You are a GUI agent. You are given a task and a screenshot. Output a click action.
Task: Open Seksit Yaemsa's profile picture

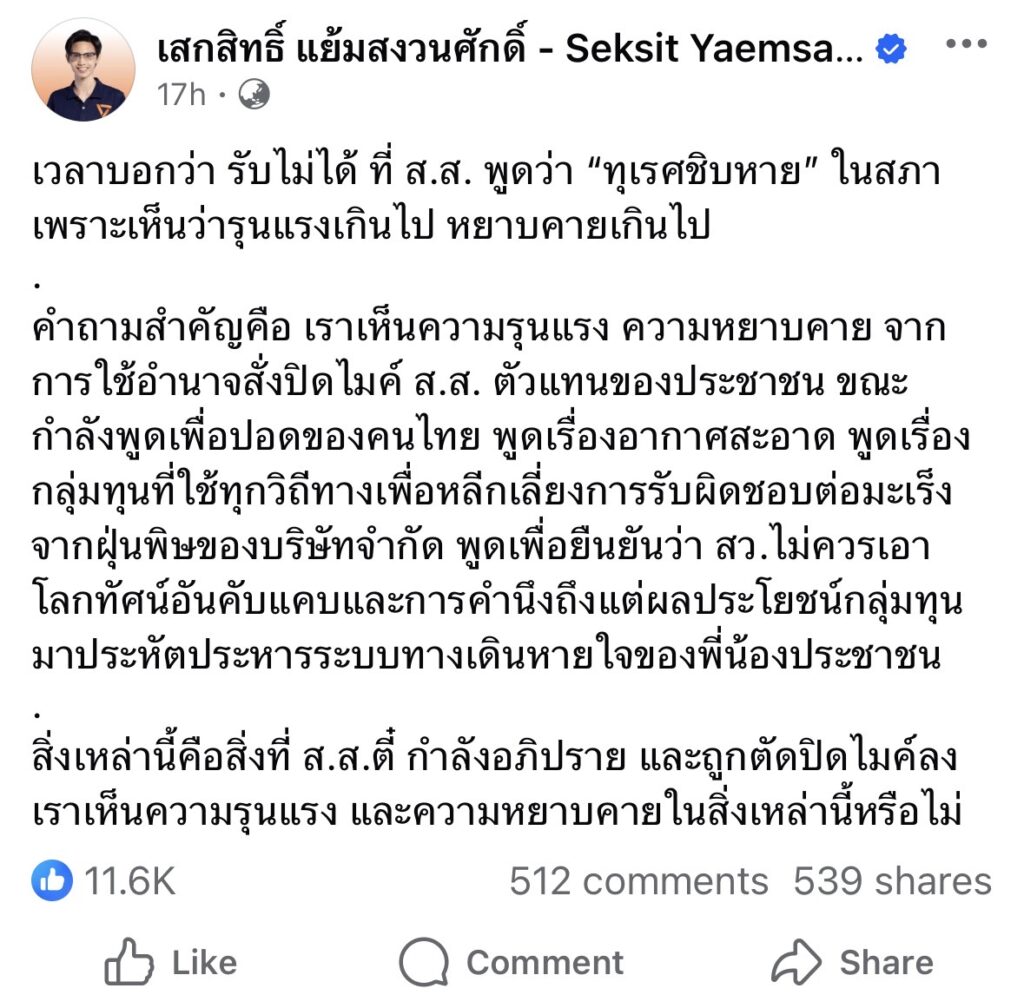click(84, 69)
